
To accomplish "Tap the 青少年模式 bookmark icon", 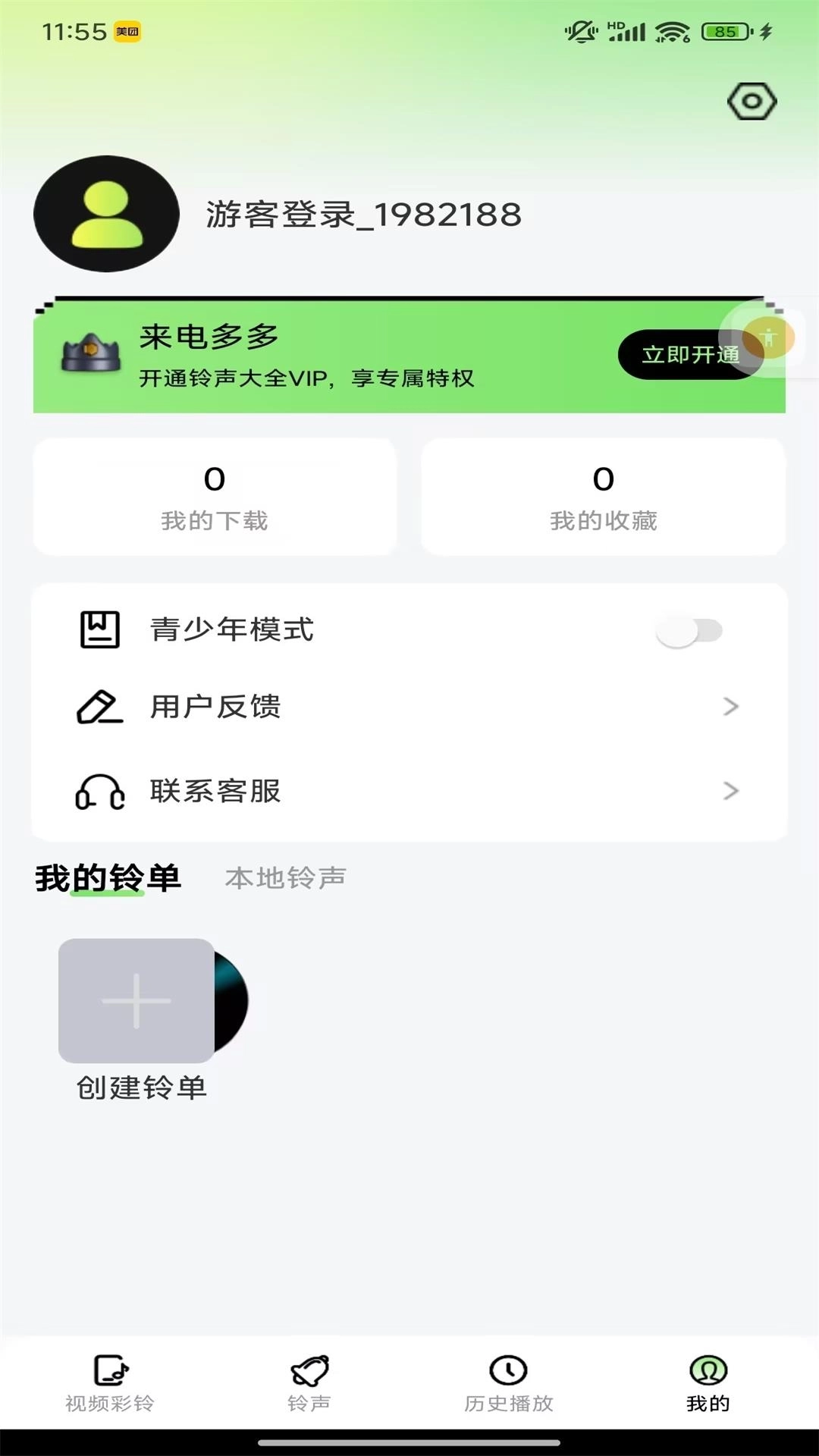I will [x=99, y=629].
